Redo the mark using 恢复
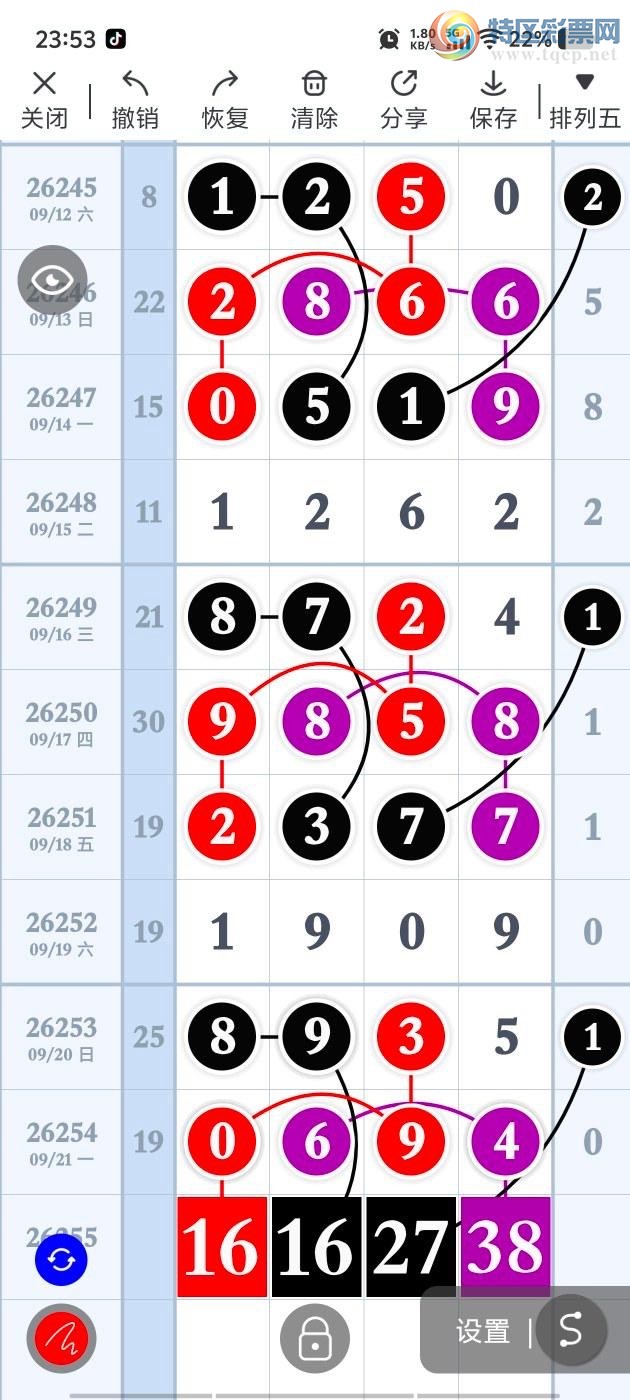Viewport: 630px width, 1400px height. point(225,100)
